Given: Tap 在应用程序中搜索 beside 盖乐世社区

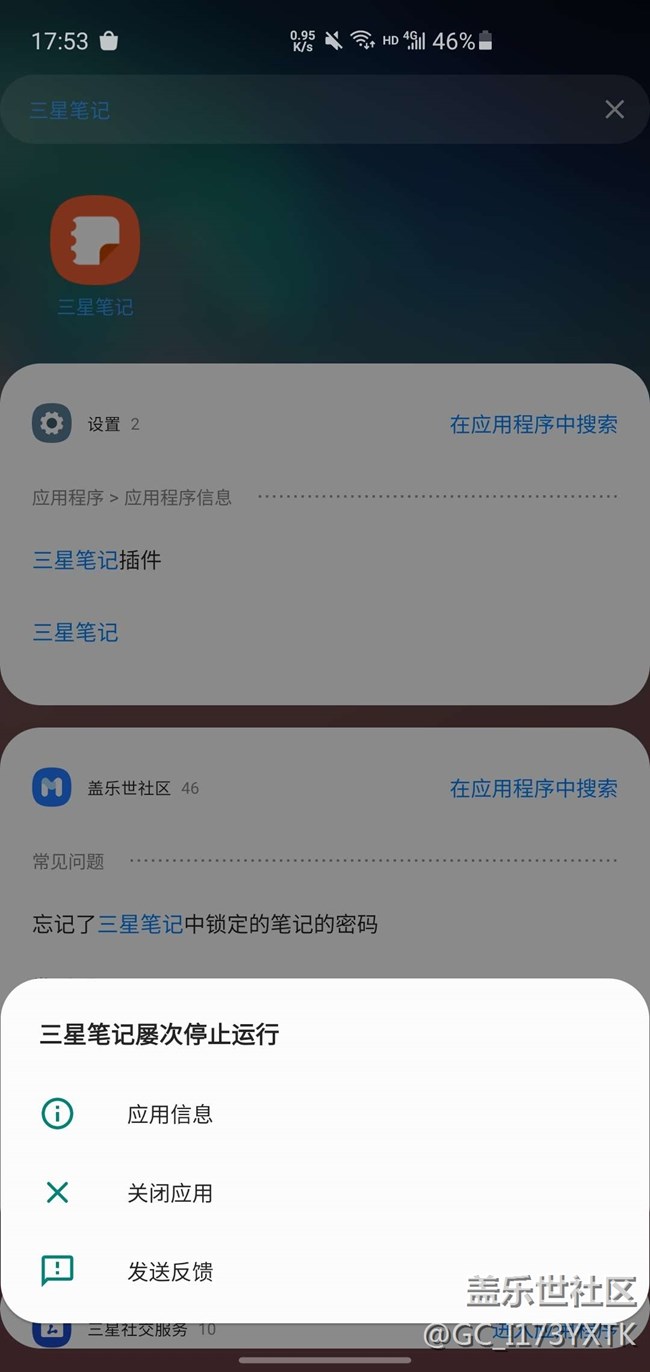Looking at the screenshot, I should coord(533,788).
